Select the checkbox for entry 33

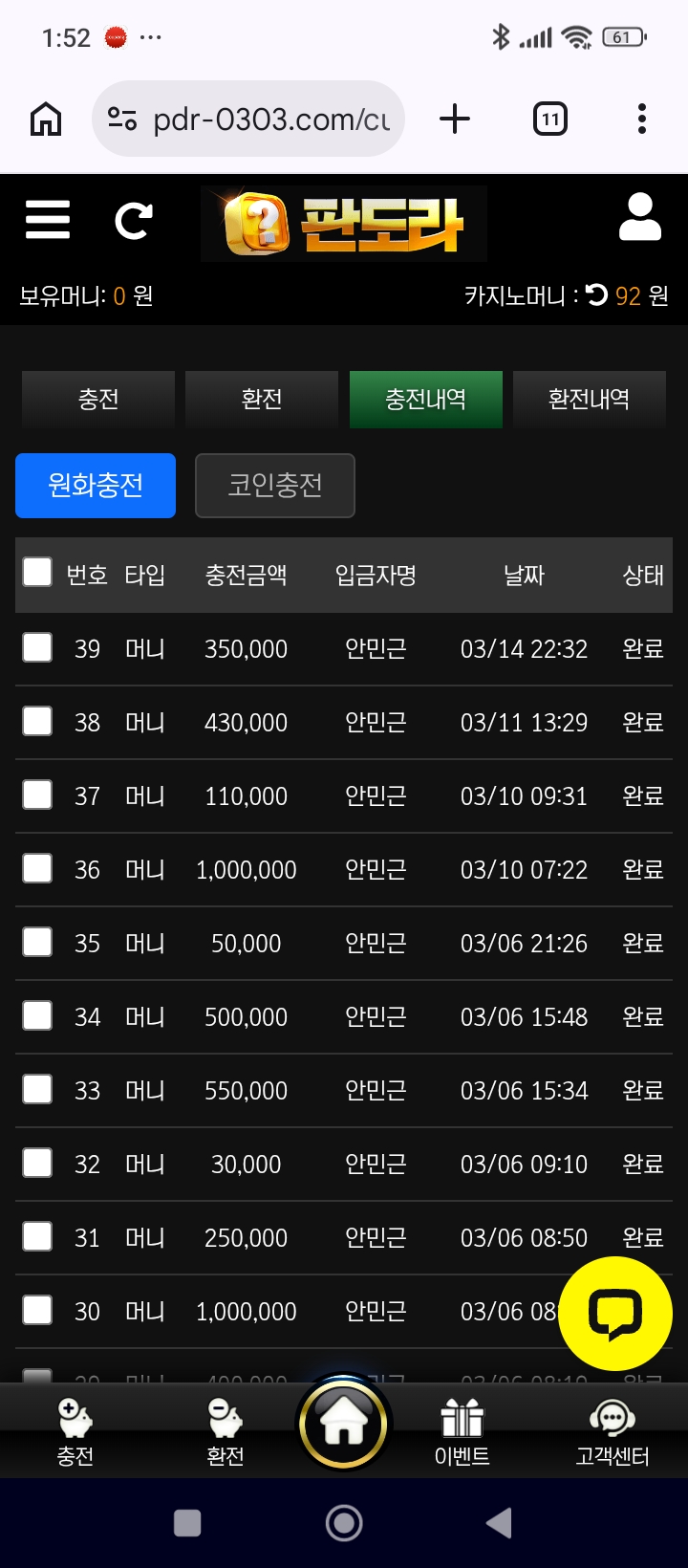pyautogui.click(x=37, y=1089)
